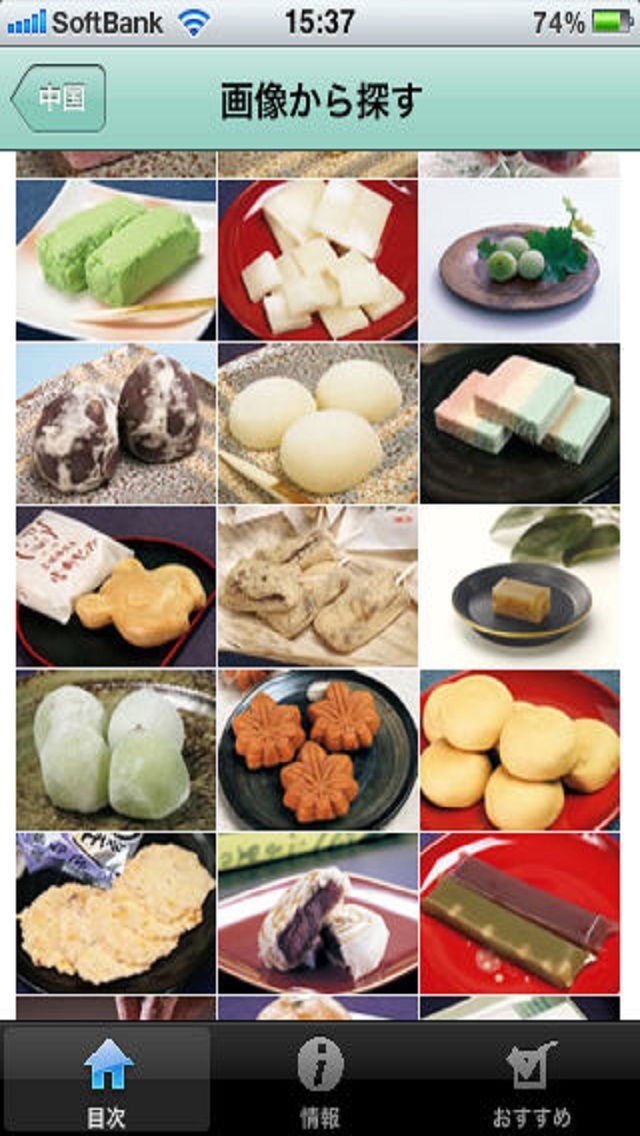Image resolution: width=640 pixels, height=1136 pixels.
Task: Select the pale green mochi dumplings photo
Action: (x=116, y=750)
